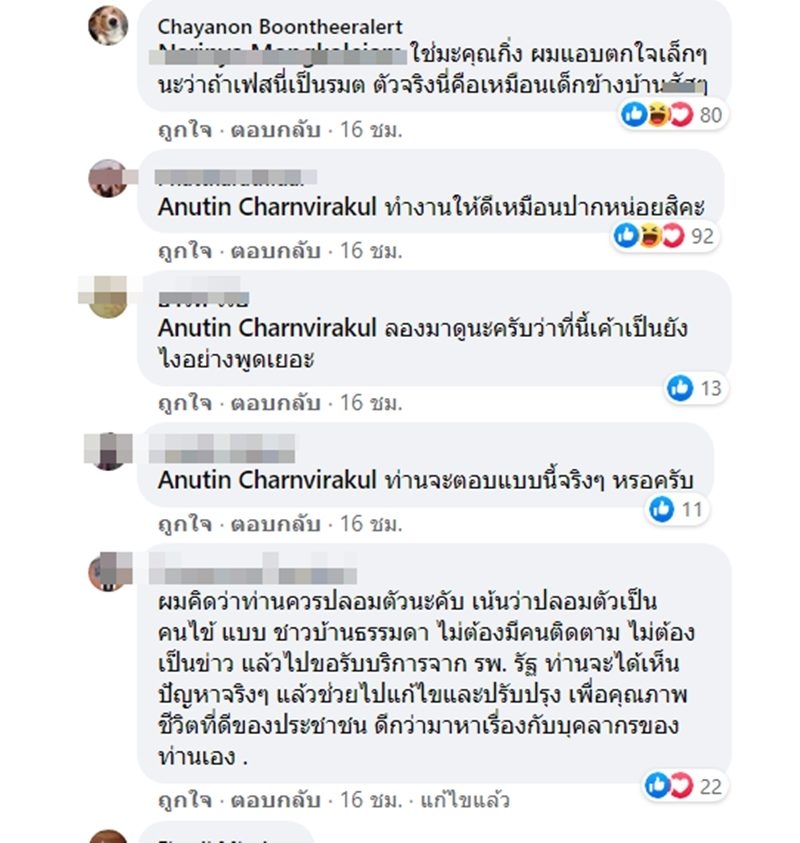View the 80 reactions on Chayanon's comment
800x843 pixels.
click(671, 115)
